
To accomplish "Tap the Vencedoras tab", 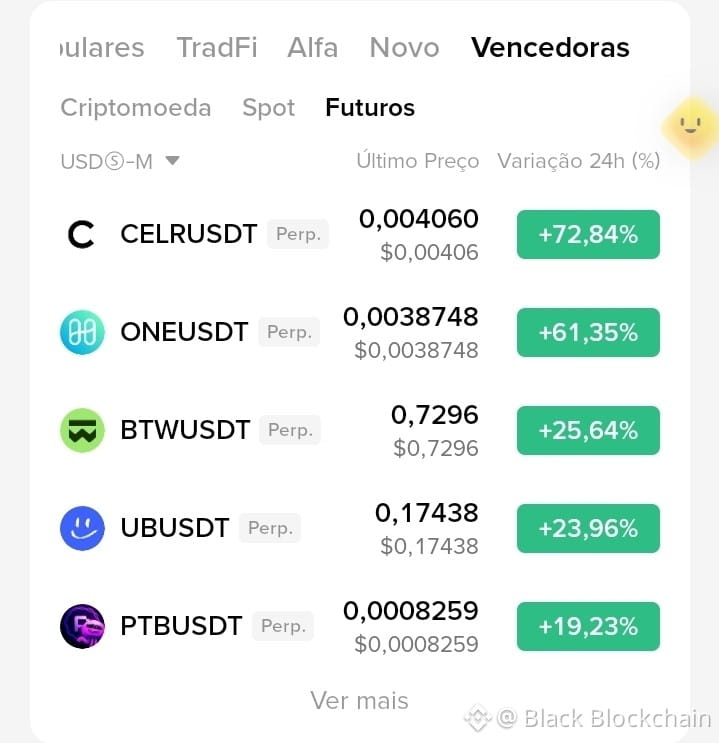I will [550, 47].
